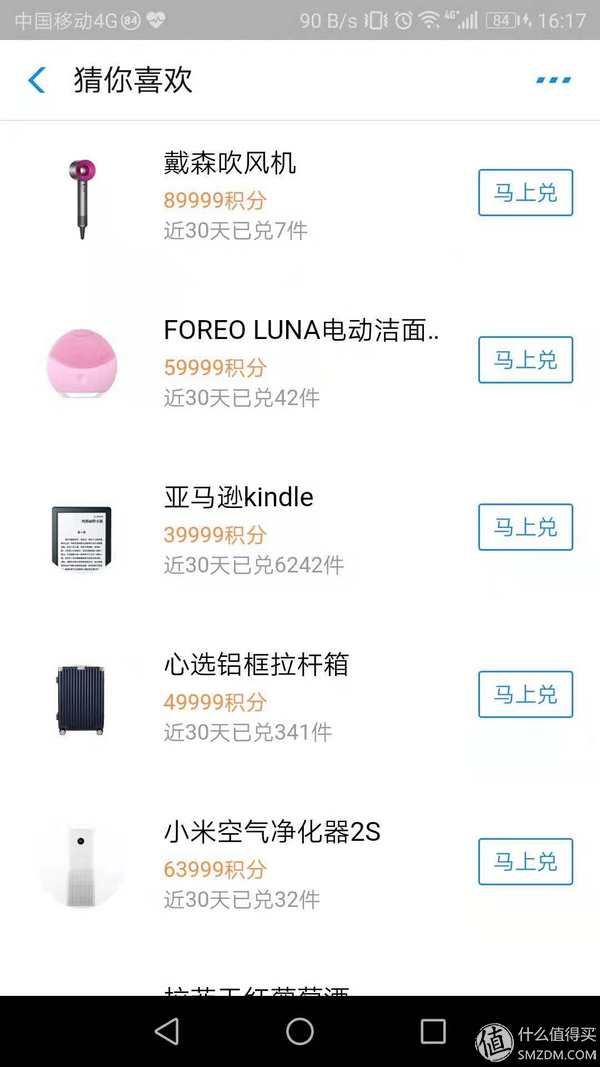Image resolution: width=600 pixels, height=1067 pixels.
Task: Open recent apps from navigation bar
Action: tap(433, 1031)
